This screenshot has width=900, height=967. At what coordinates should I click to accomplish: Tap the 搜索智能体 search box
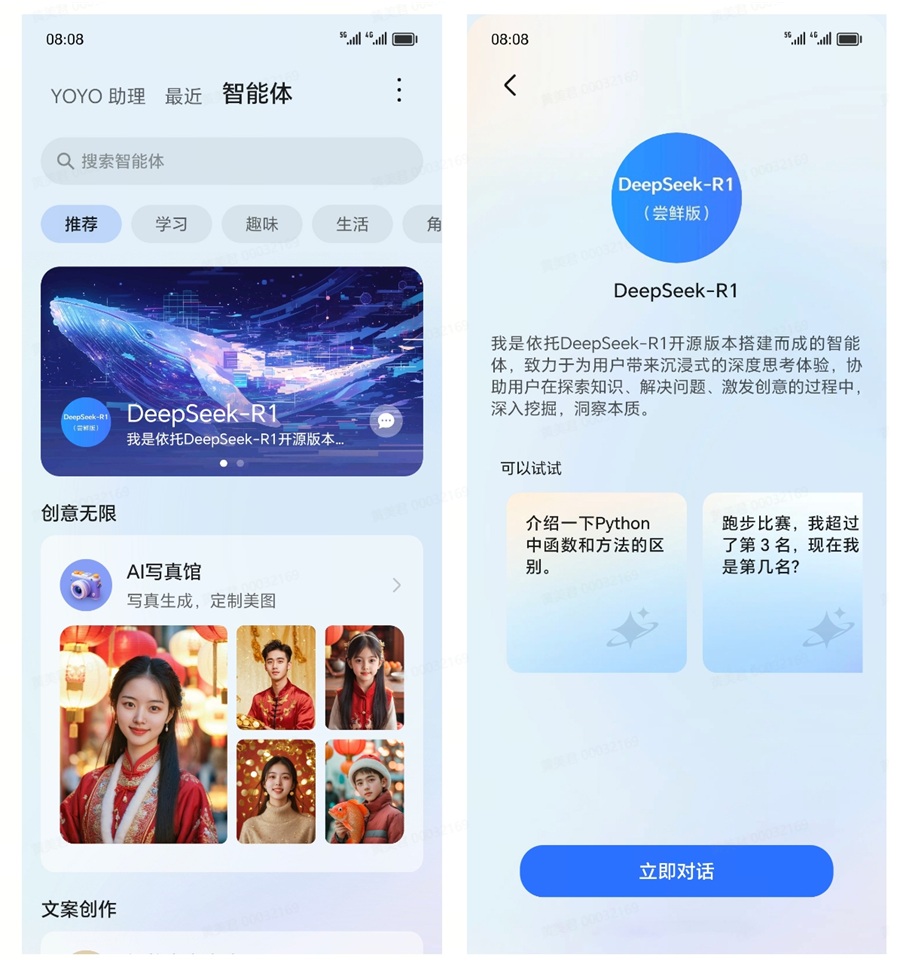pyautogui.click(x=231, y=161)
